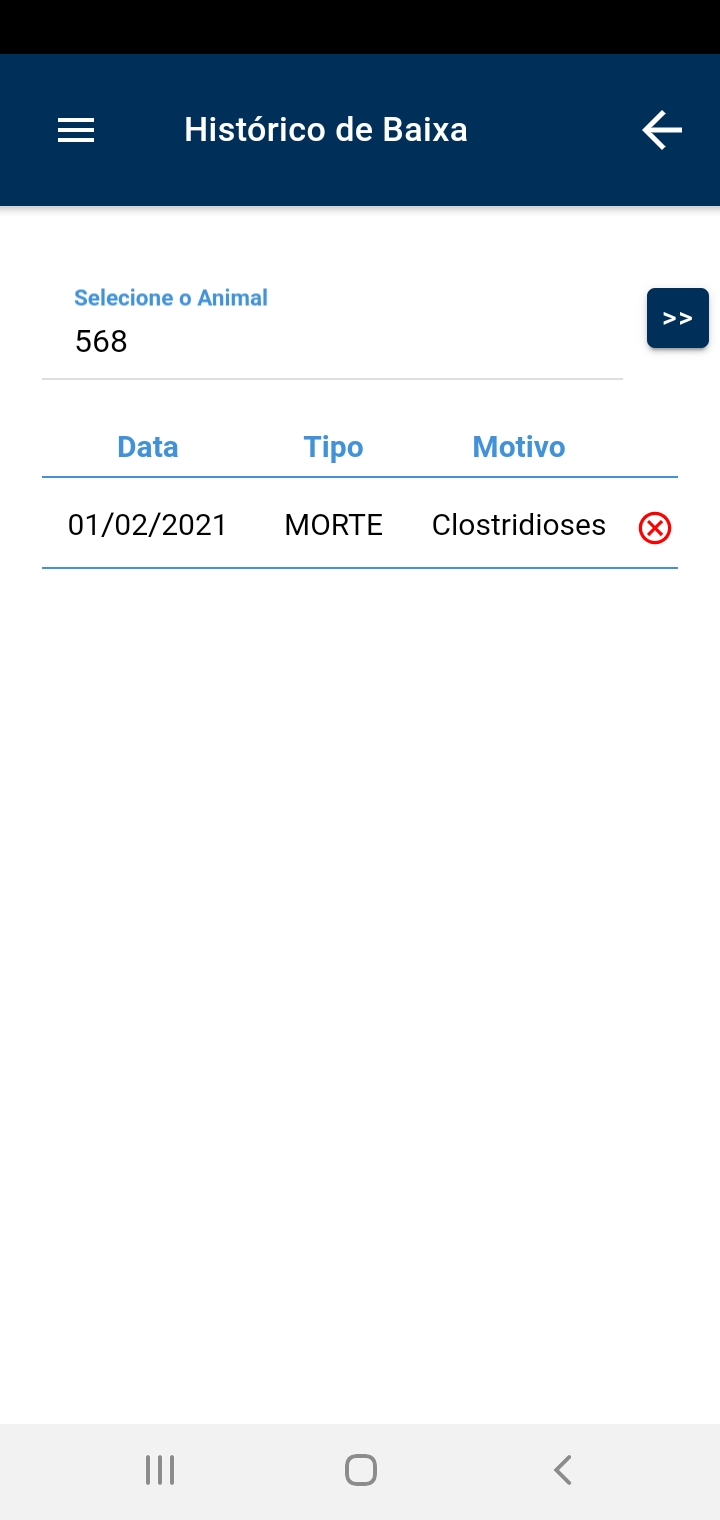Tap the system home button
Screen dimensions: 720x1520
[360, 1470]
